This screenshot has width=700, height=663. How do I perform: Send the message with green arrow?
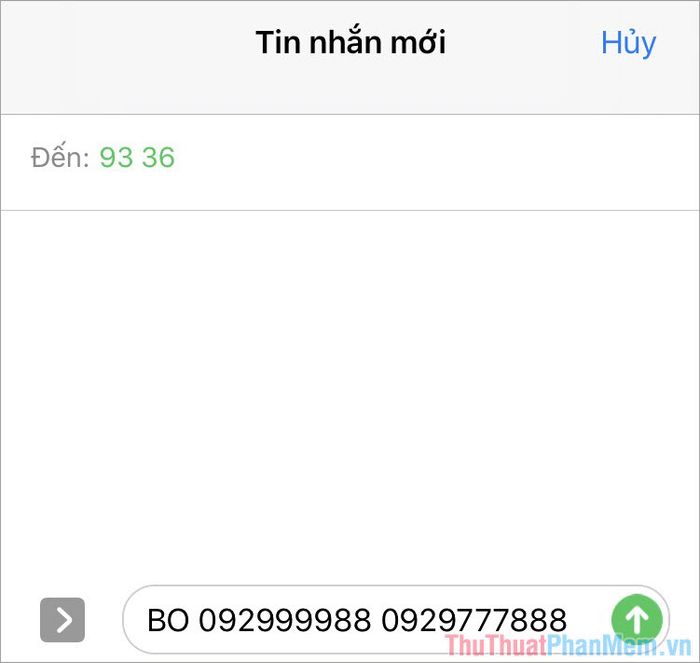click(636, 619)
